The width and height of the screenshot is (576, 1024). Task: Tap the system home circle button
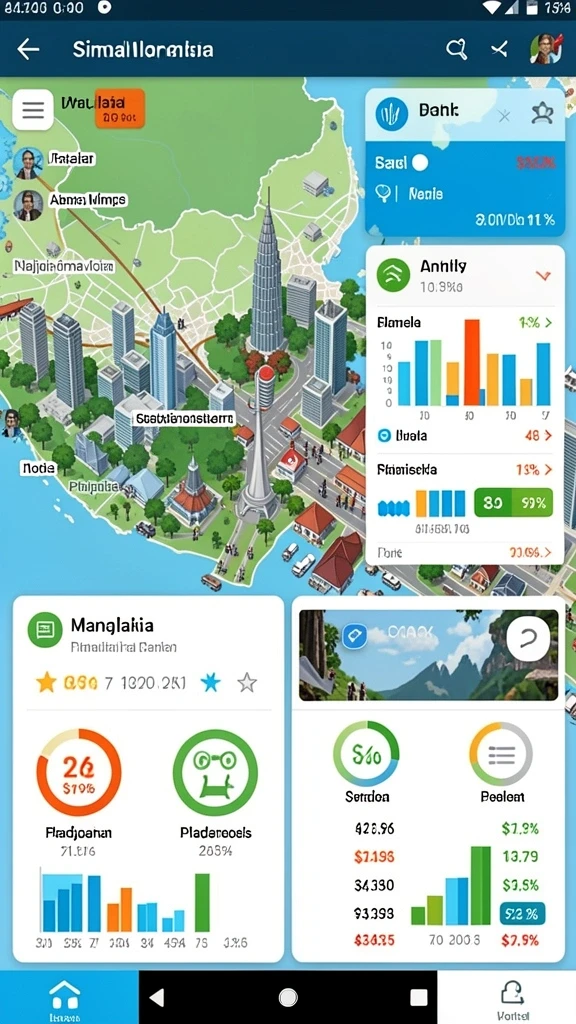tap(288, 997)
